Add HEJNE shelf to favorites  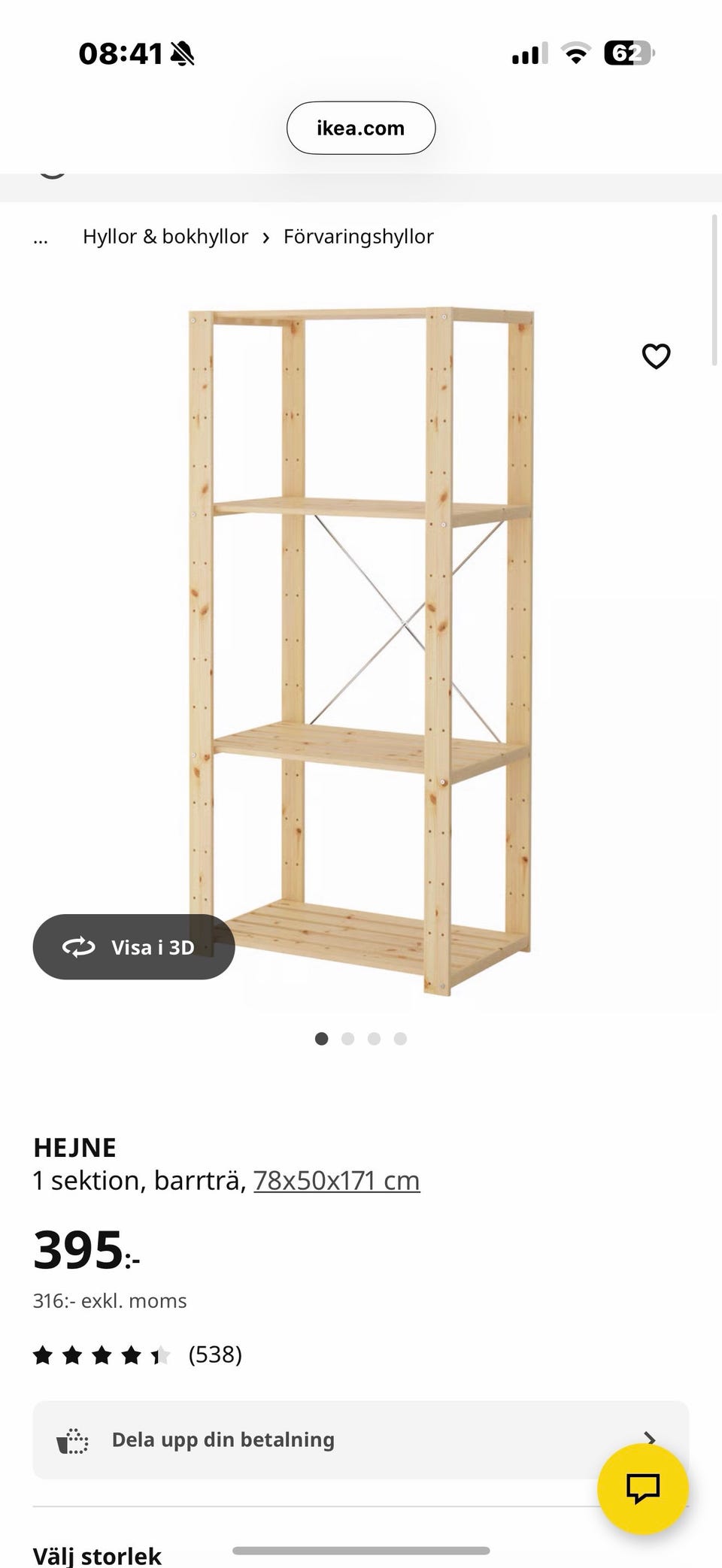point(656,356)
